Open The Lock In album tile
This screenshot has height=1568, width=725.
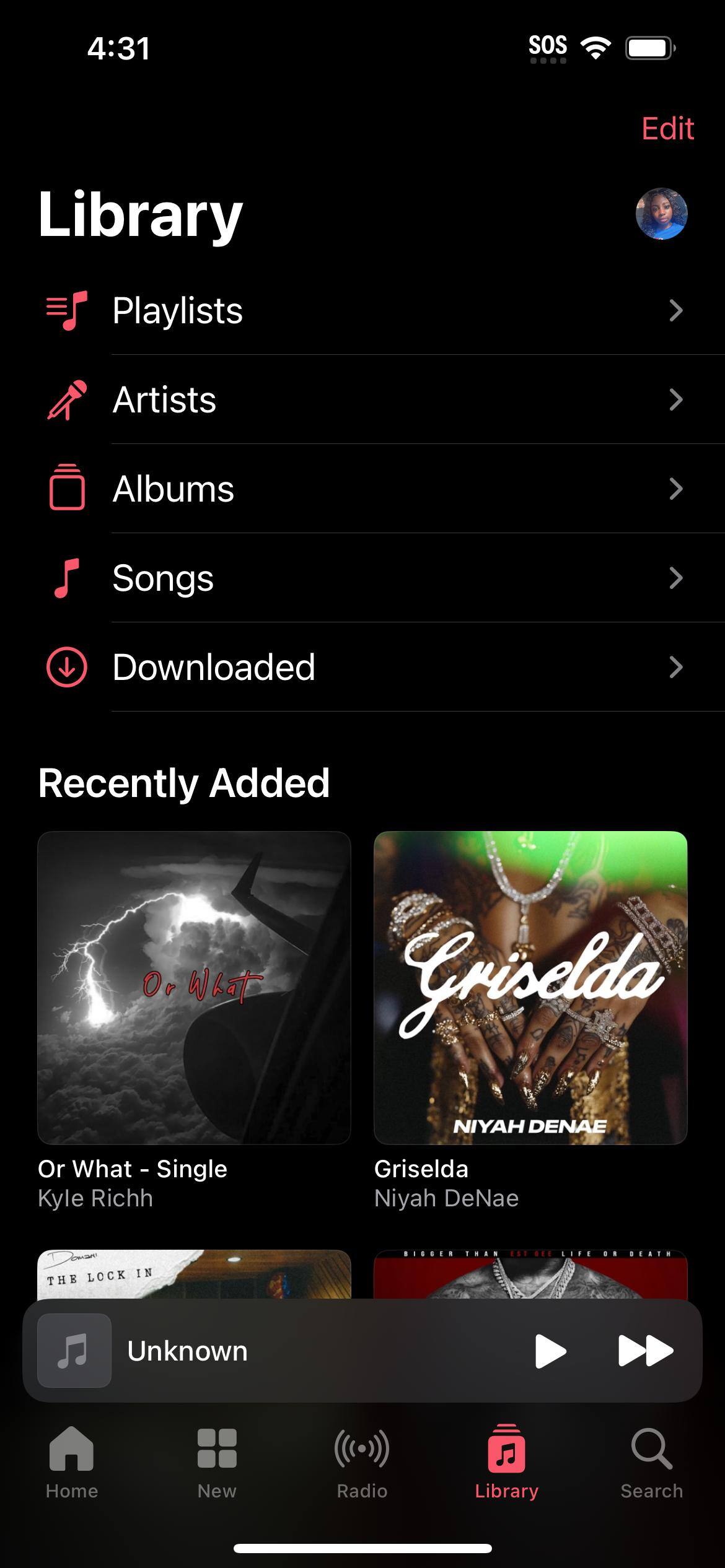click(x=194, y=1274)
